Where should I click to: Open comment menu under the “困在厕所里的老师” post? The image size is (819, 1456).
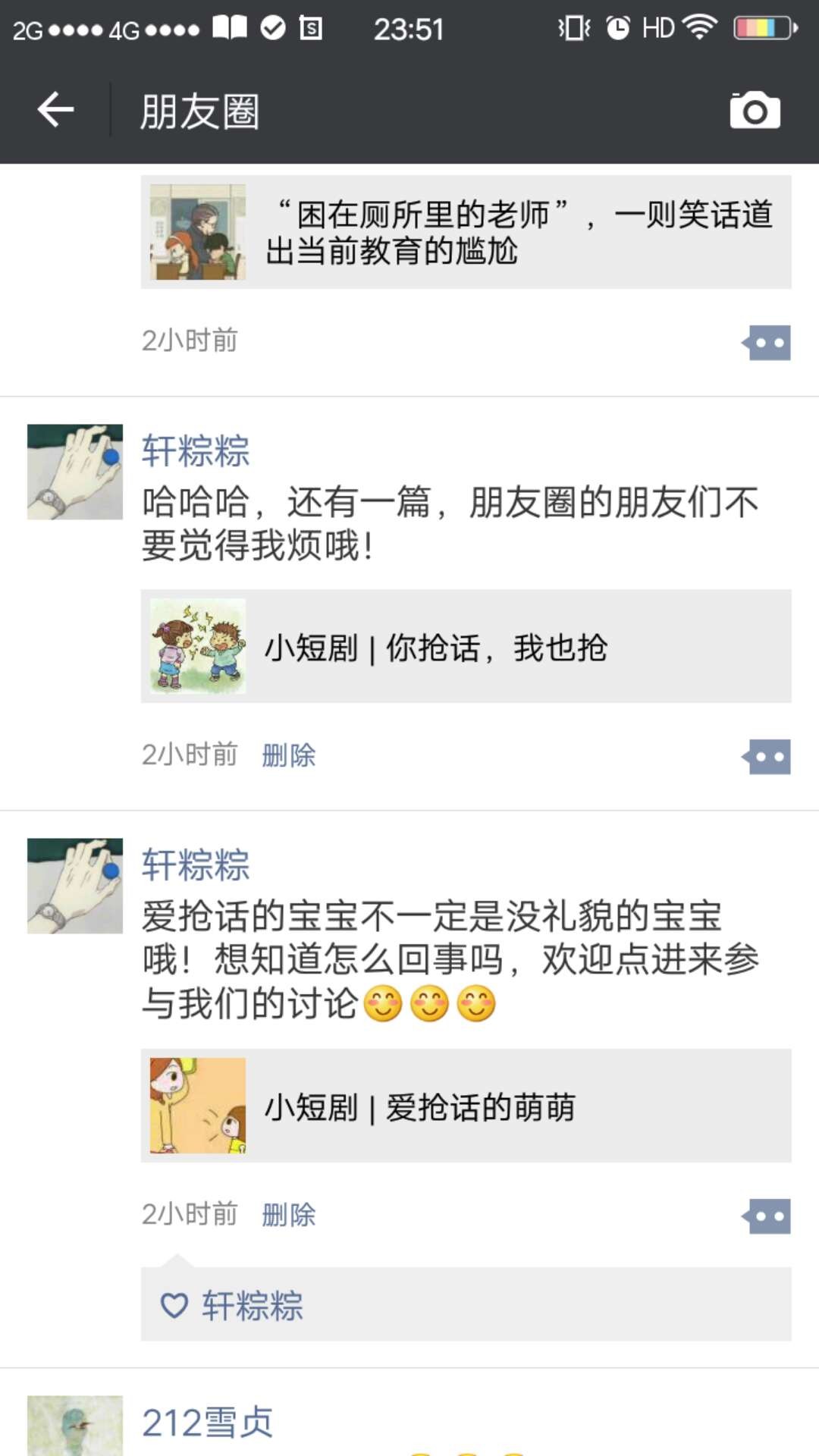[x=767, y=343]
